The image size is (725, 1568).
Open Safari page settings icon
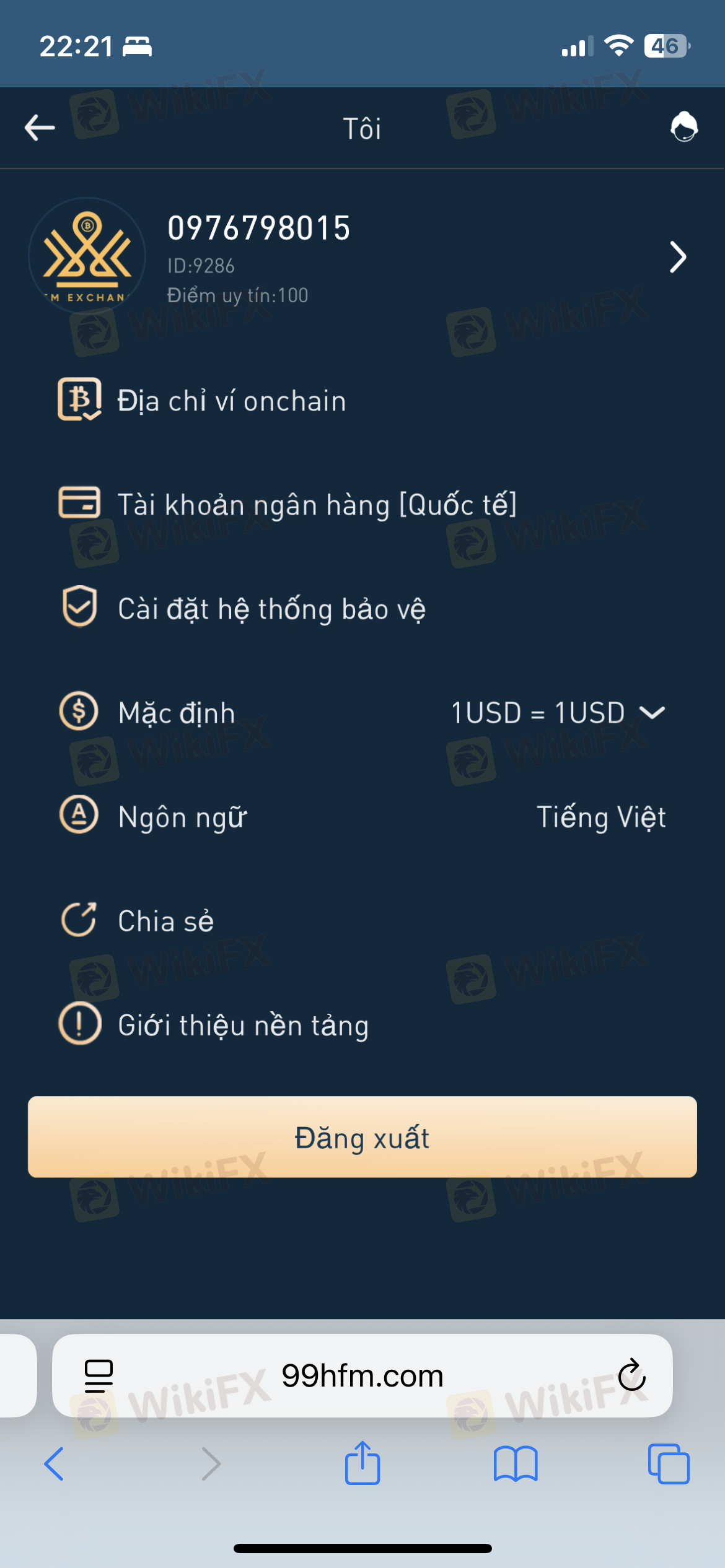coord(99,1375)
